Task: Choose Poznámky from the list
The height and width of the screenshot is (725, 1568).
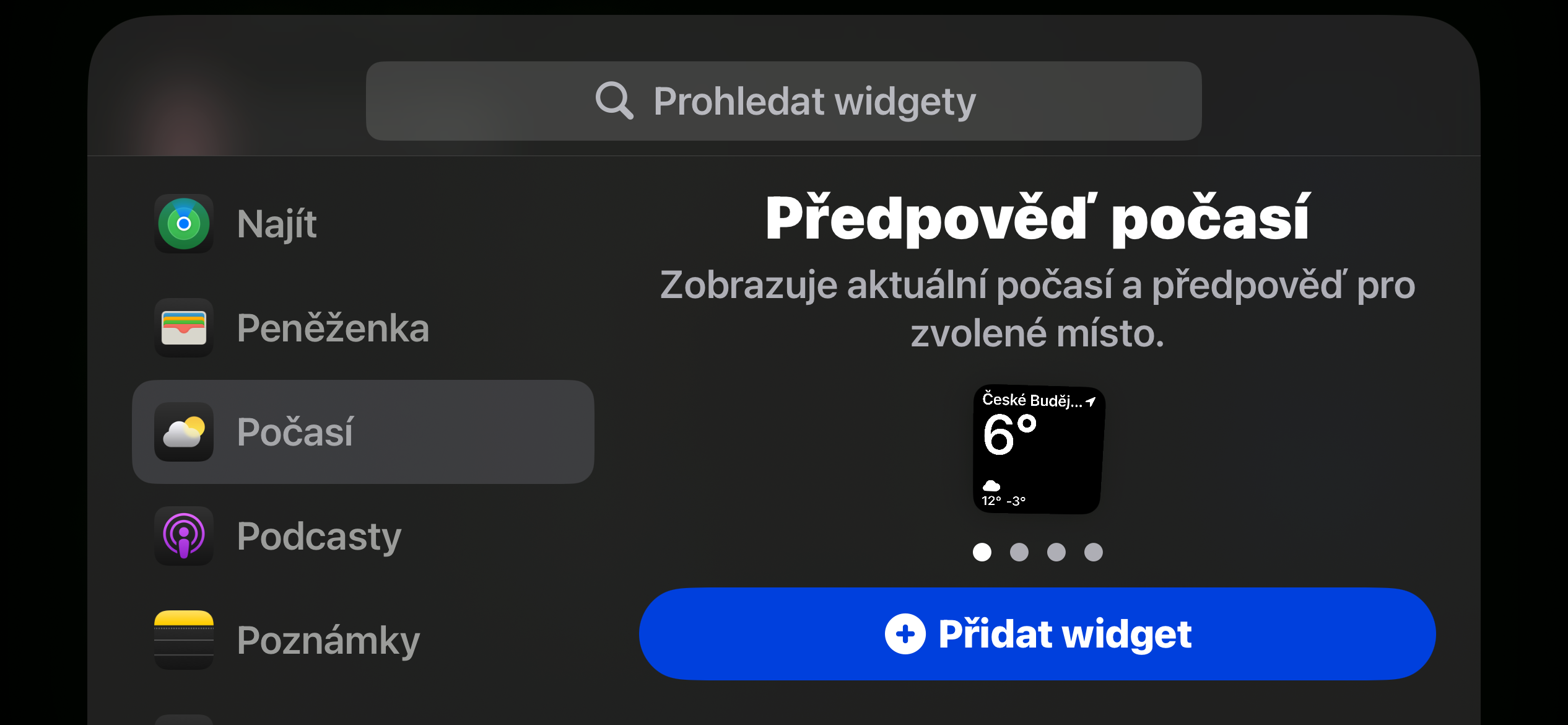Action: (328, 640)
